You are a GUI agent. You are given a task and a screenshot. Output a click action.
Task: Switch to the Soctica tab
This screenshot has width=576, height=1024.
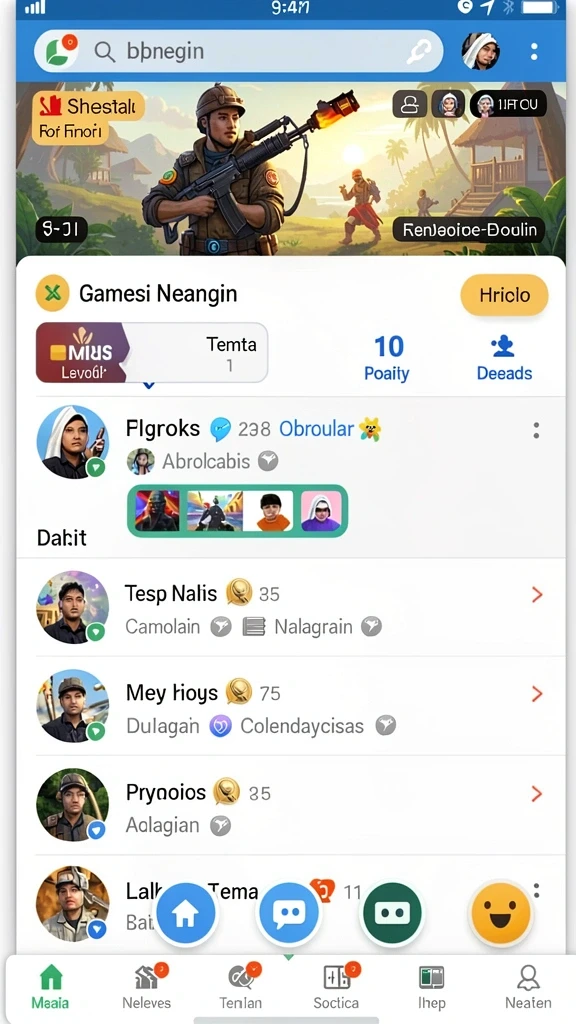coord(336,986)
